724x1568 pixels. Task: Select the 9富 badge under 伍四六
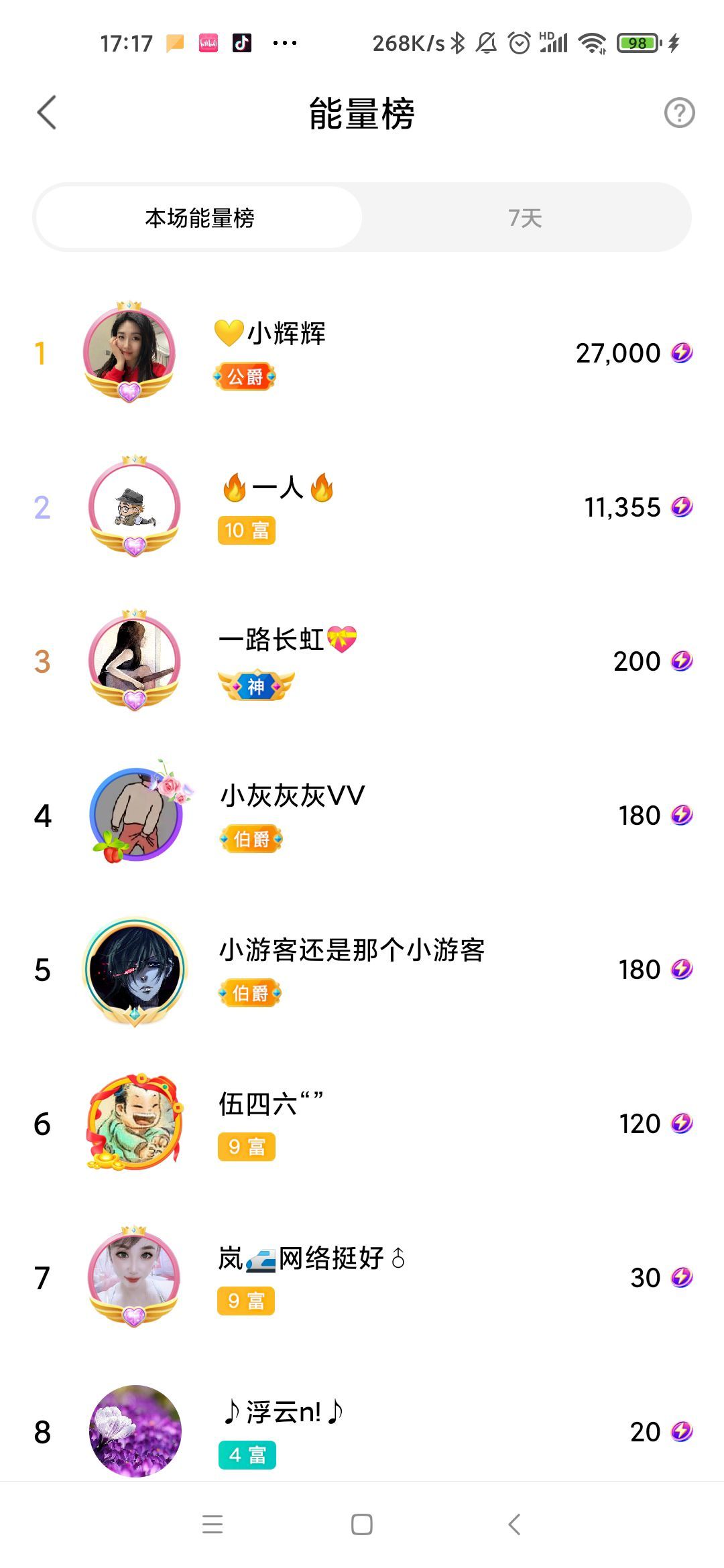(245, 1147)
